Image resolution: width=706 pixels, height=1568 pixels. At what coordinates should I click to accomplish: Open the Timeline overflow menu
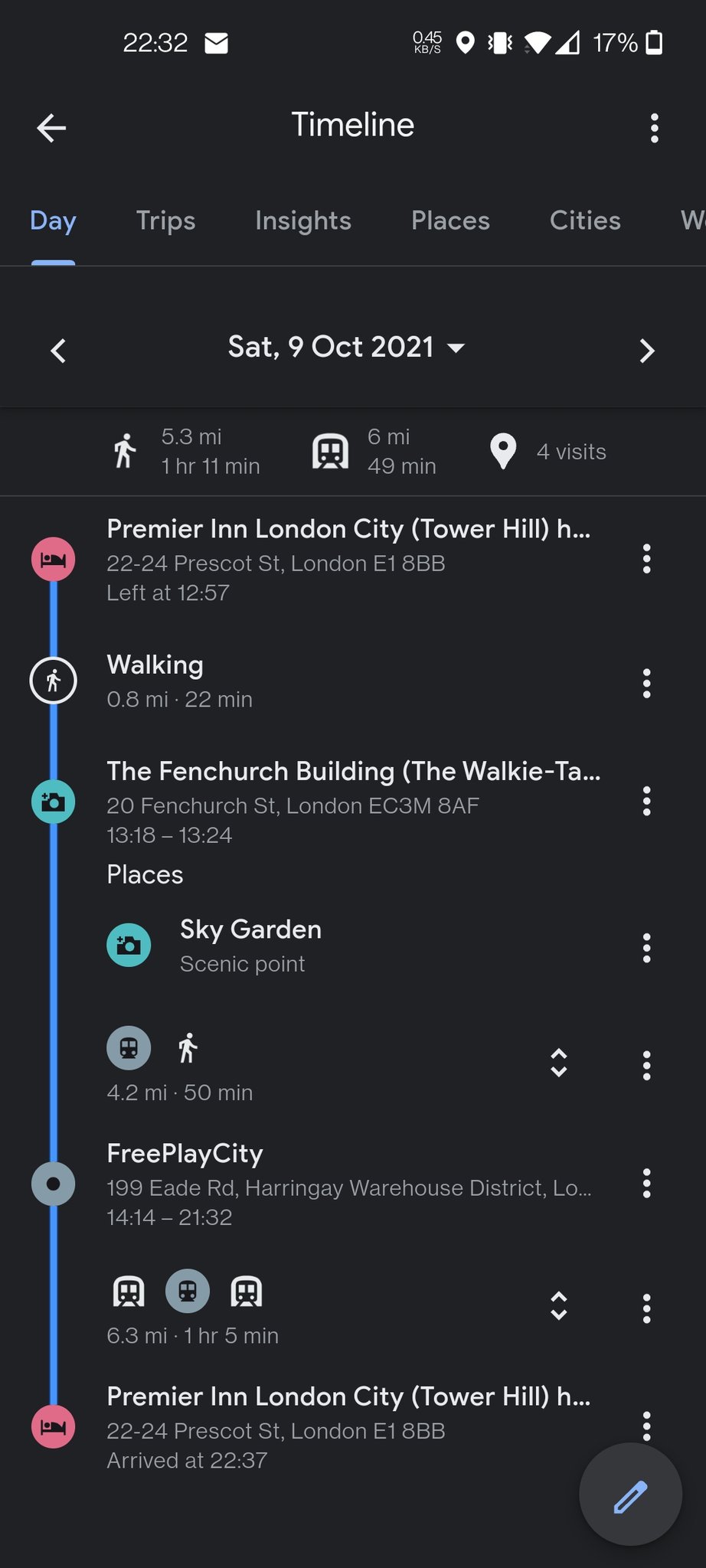click(654, 128)
